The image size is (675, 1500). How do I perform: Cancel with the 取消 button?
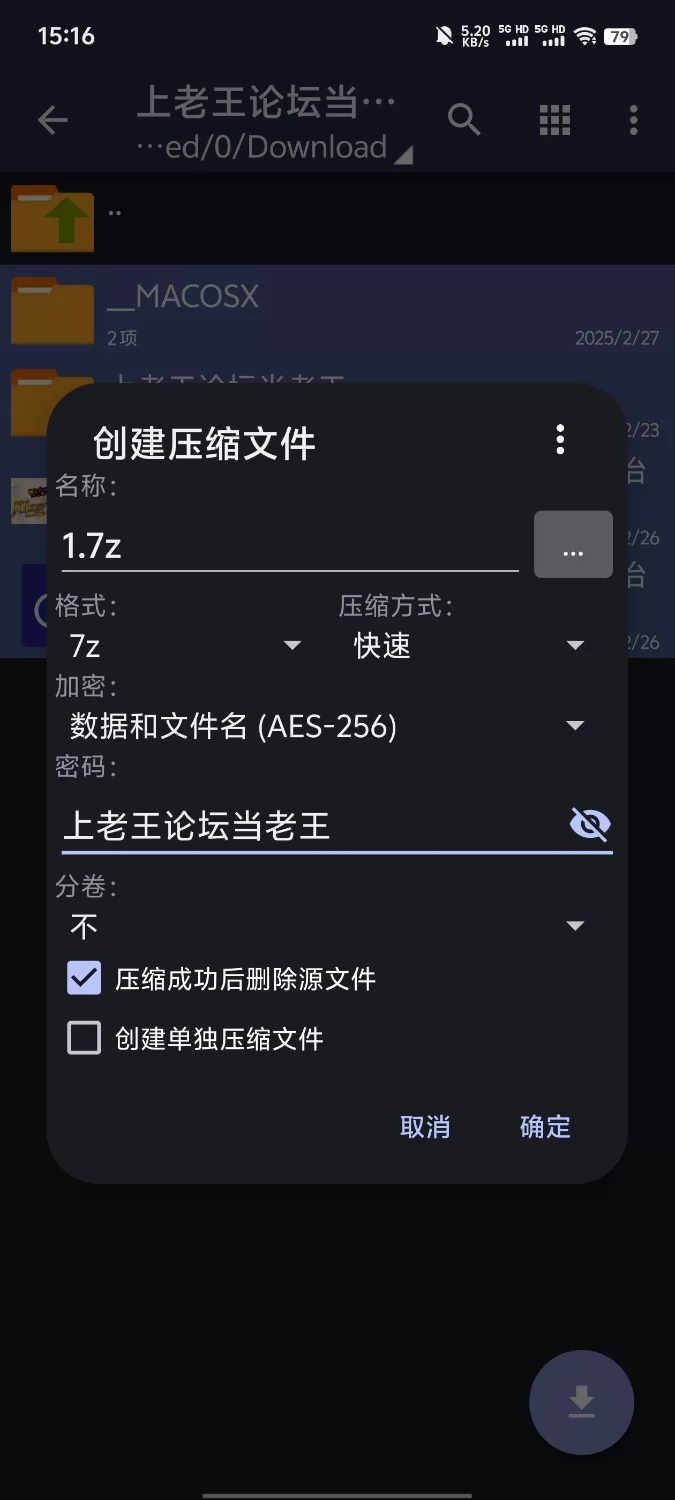[x=425, y=1127]
